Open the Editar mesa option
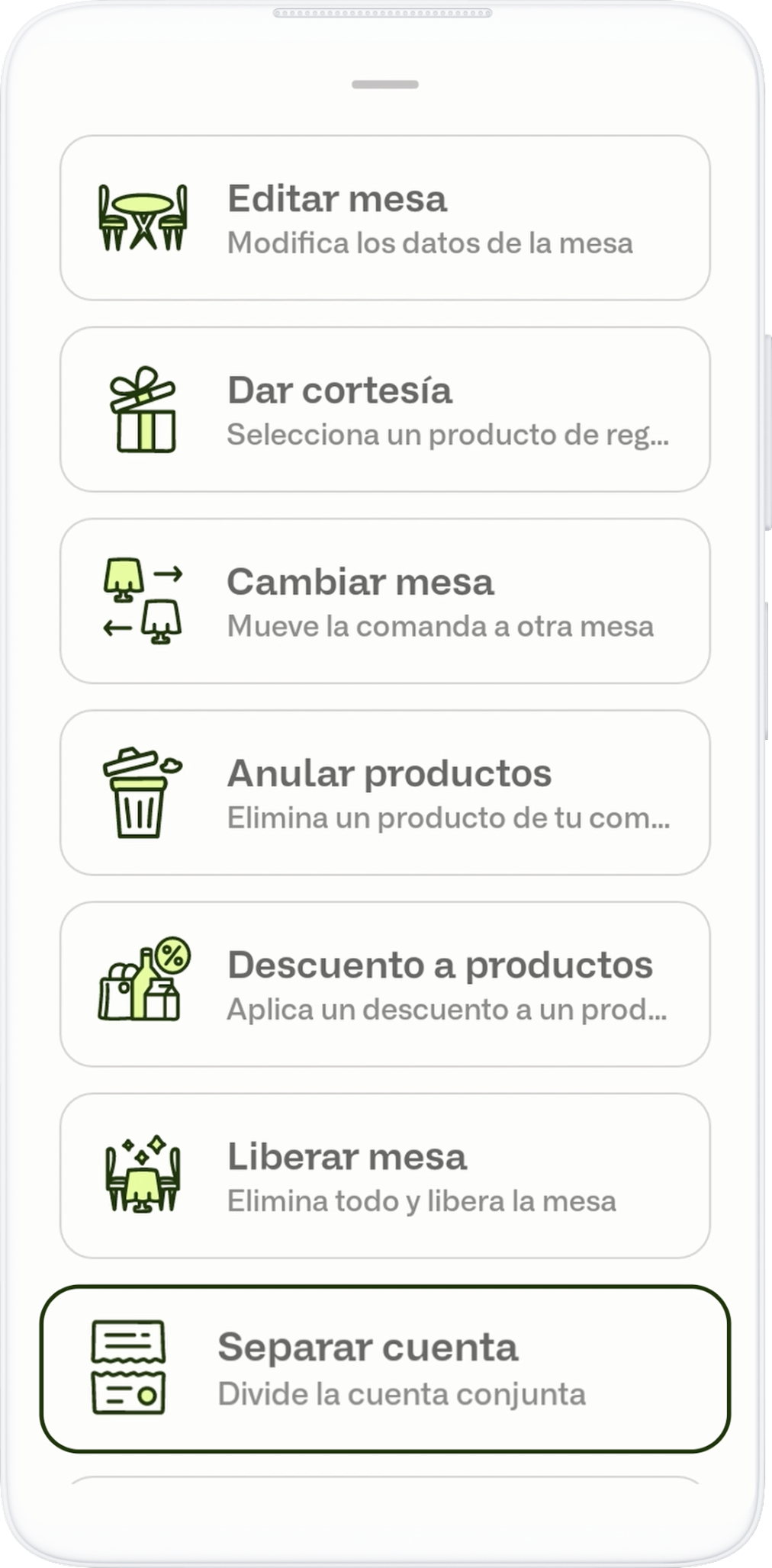 (x=385, y=218)
